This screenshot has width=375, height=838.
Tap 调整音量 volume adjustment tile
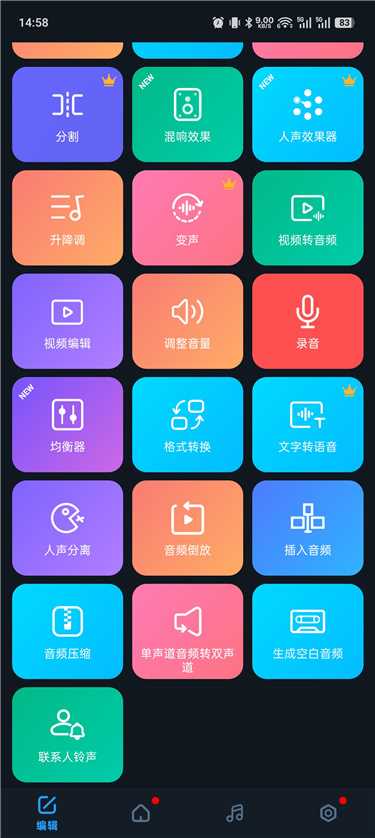point(188,321)
